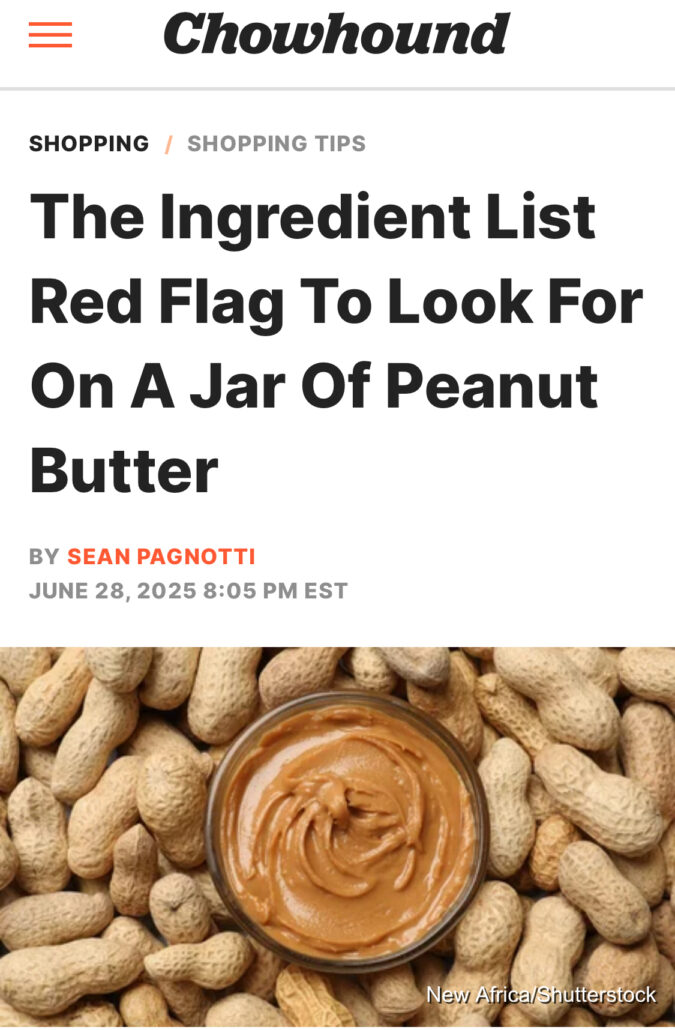This screenshot has height=1030, width=675.
Task: Open the Shopping Tips subcategory
Action: [276, 144]
